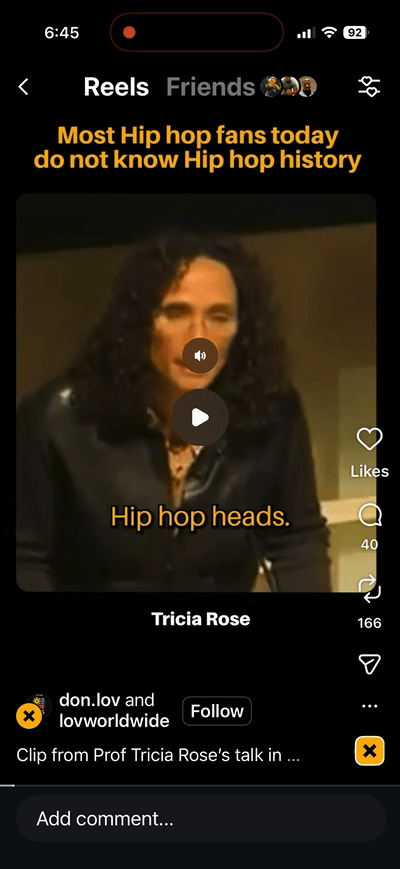
Task: Open the comments bubble showing 40
Action: click(x=370, y=517)
